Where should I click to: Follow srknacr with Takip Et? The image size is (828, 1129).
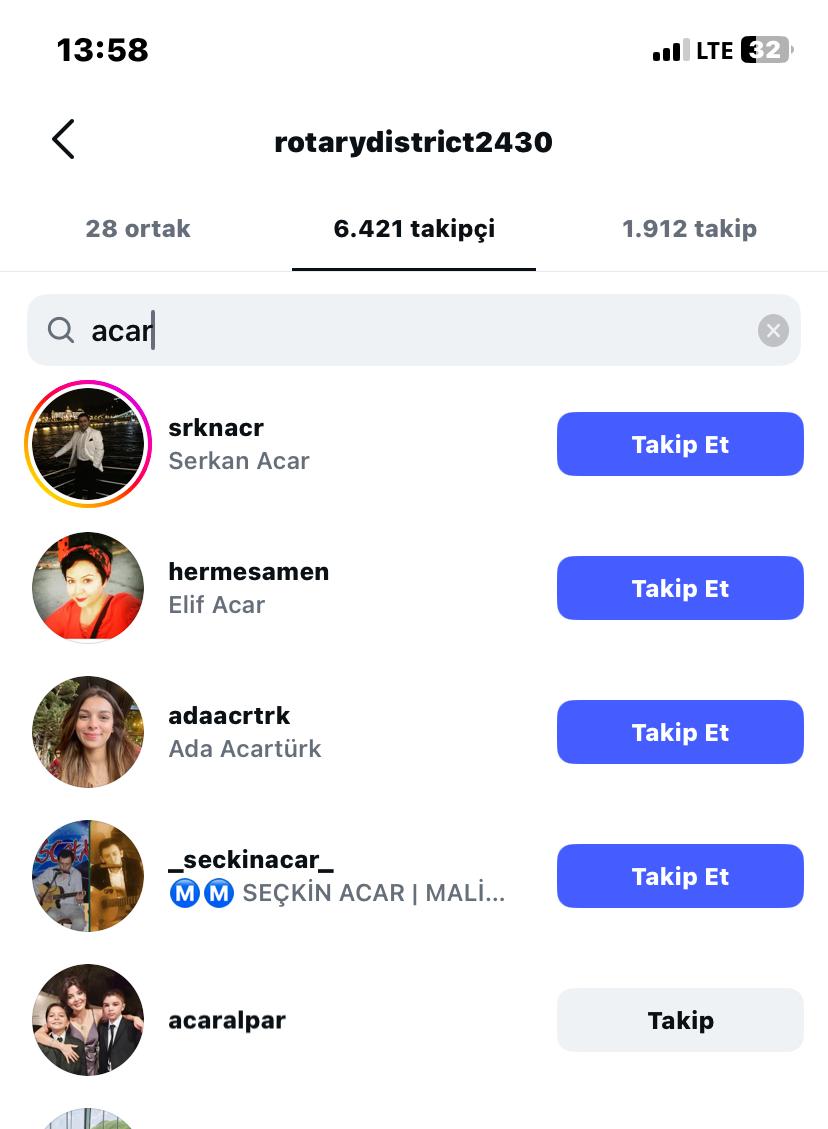click(x=680, y=444)
